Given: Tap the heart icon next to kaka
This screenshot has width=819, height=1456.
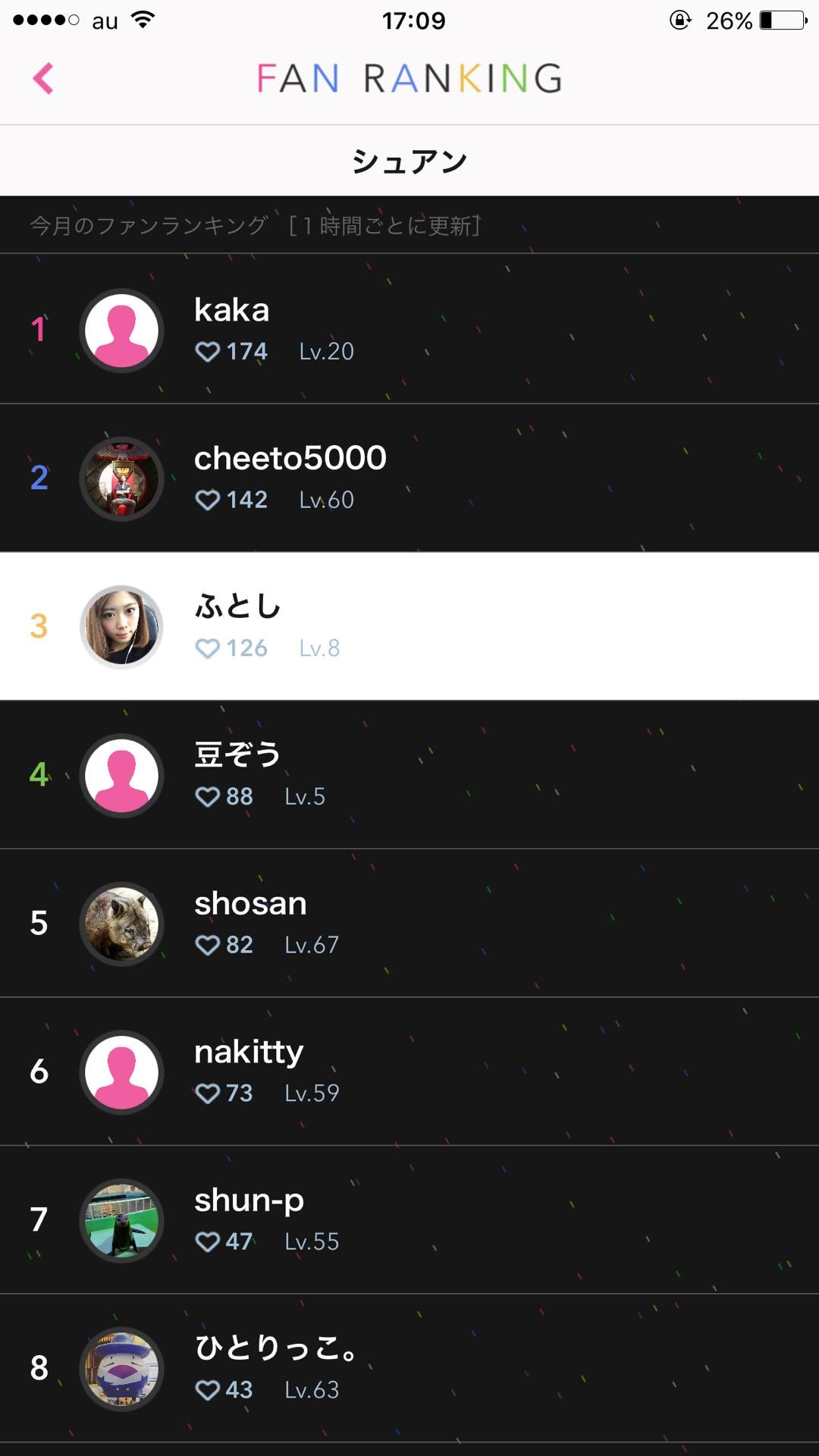Looking at the screenshot, I should pos(208,351).
